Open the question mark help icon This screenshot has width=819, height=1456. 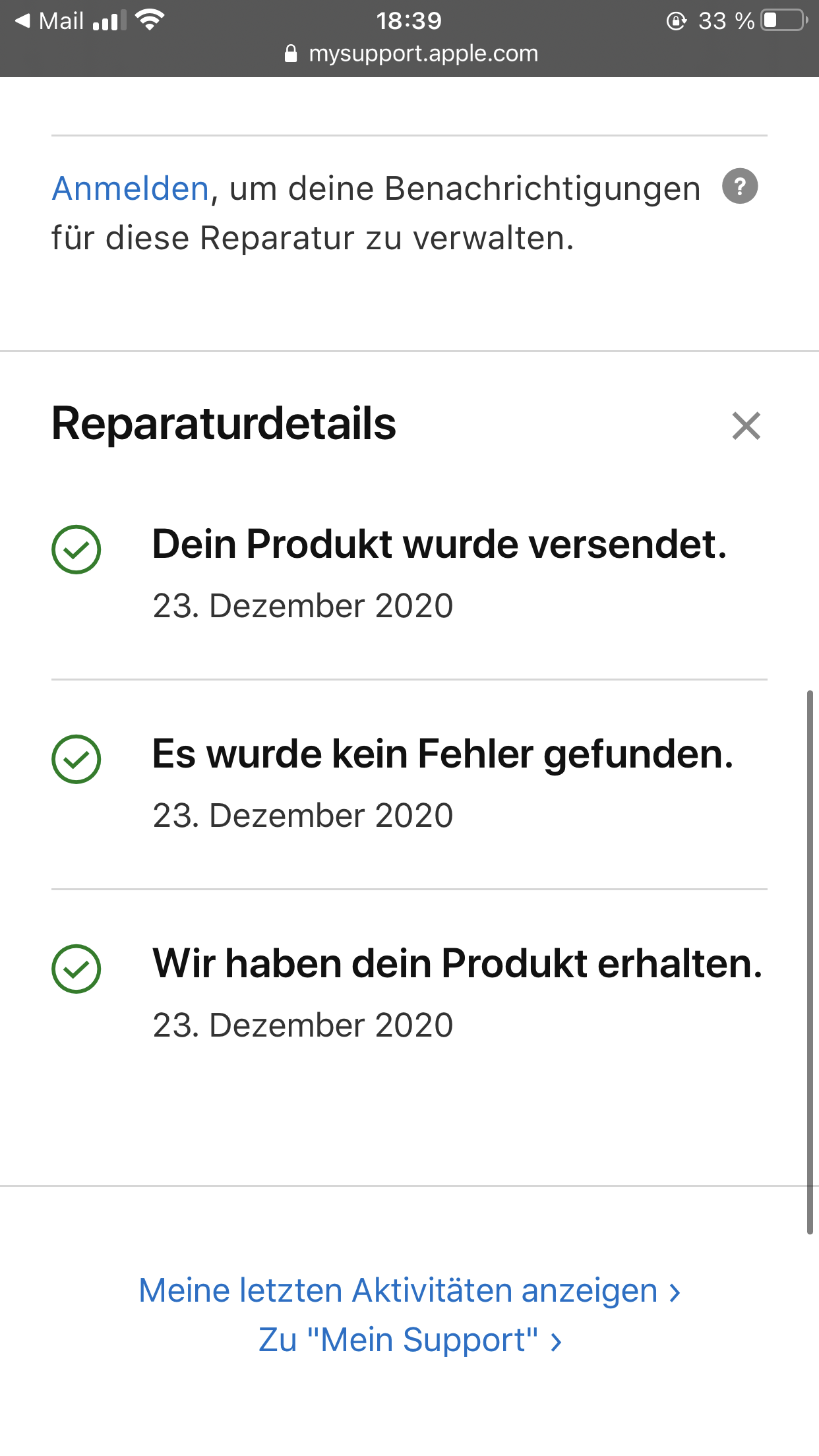(x=739, y=187)
